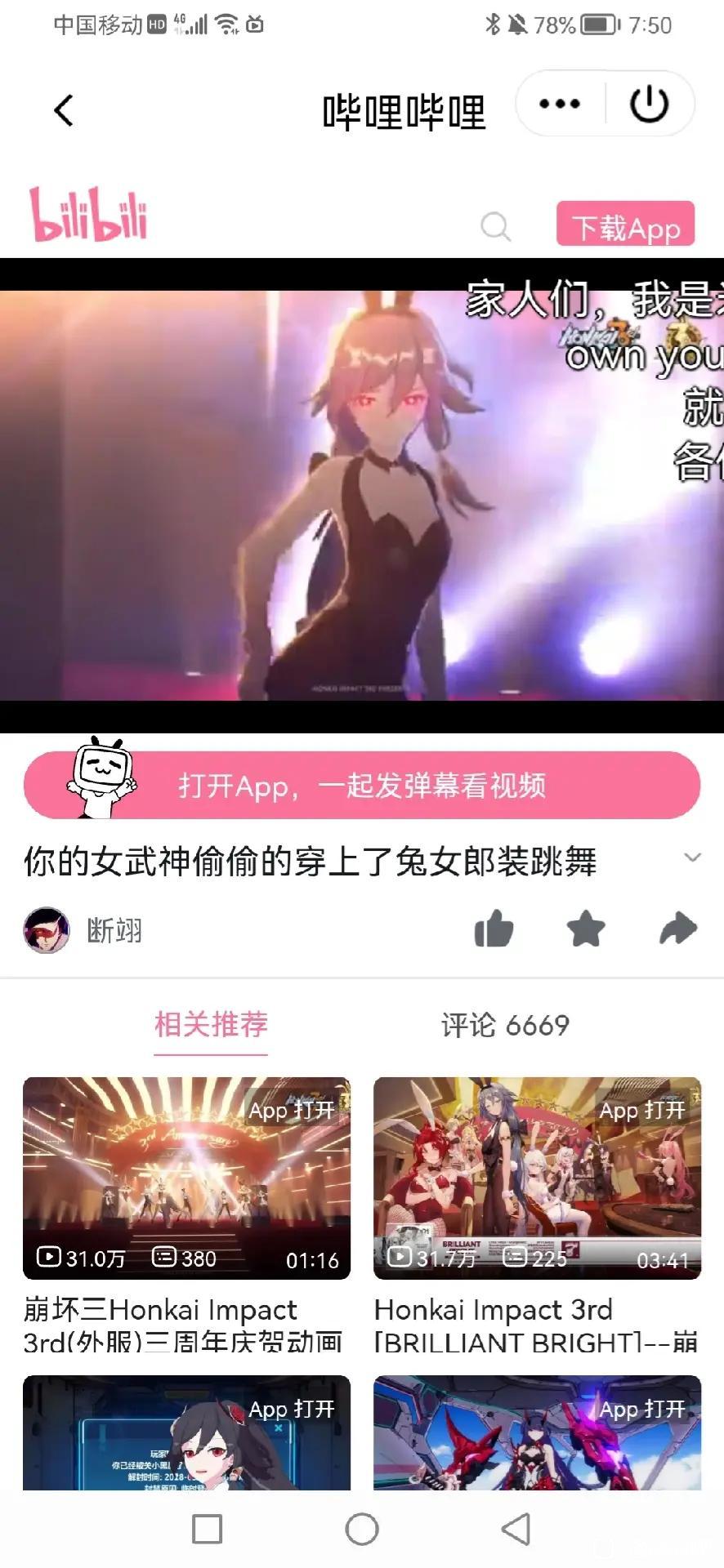
Task: Open the search magnifier icon
Action: (x=495, y=226)
